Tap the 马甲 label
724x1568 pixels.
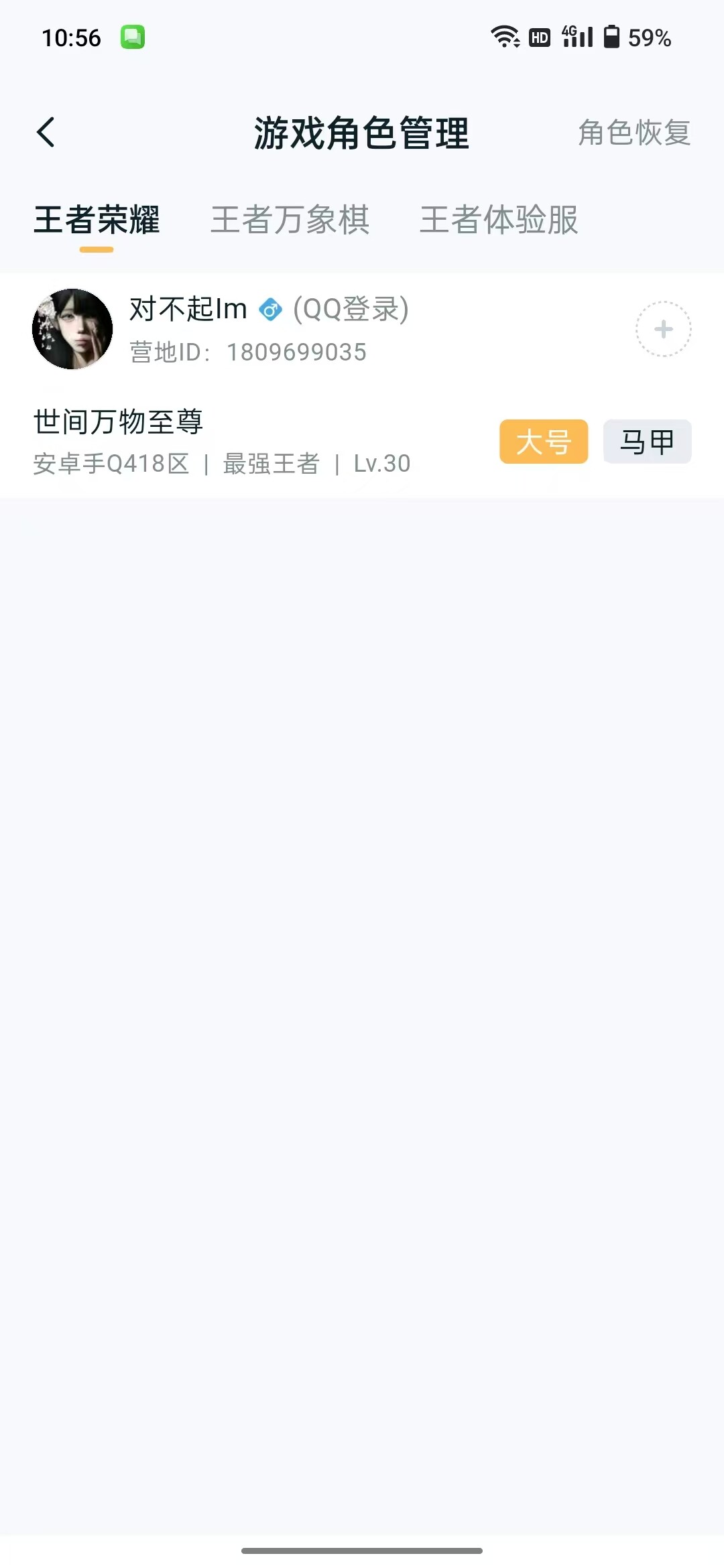click(x=646, y=442)
